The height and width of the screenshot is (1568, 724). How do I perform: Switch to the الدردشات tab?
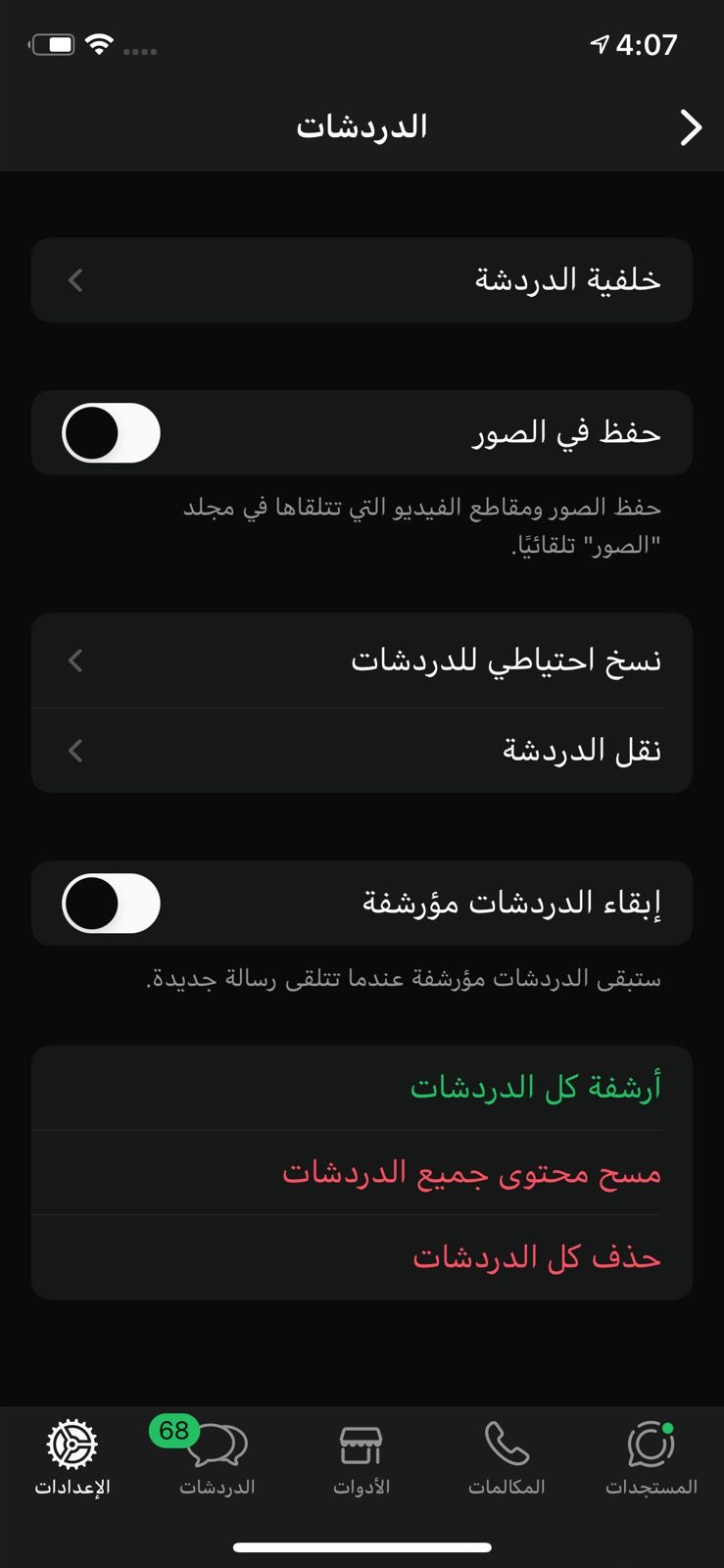[x=217, y=1458]
